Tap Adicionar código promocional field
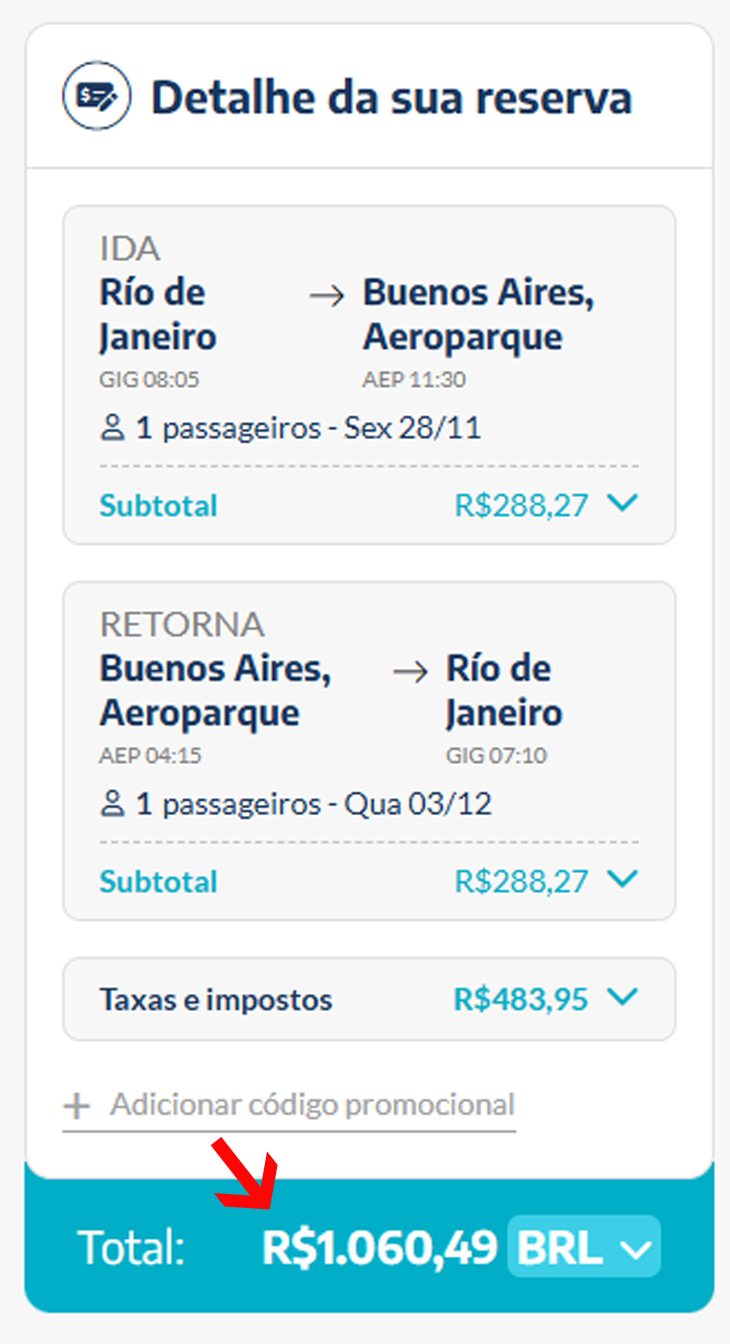Viewport: 730px width, 1344px height. (289, 1106)
